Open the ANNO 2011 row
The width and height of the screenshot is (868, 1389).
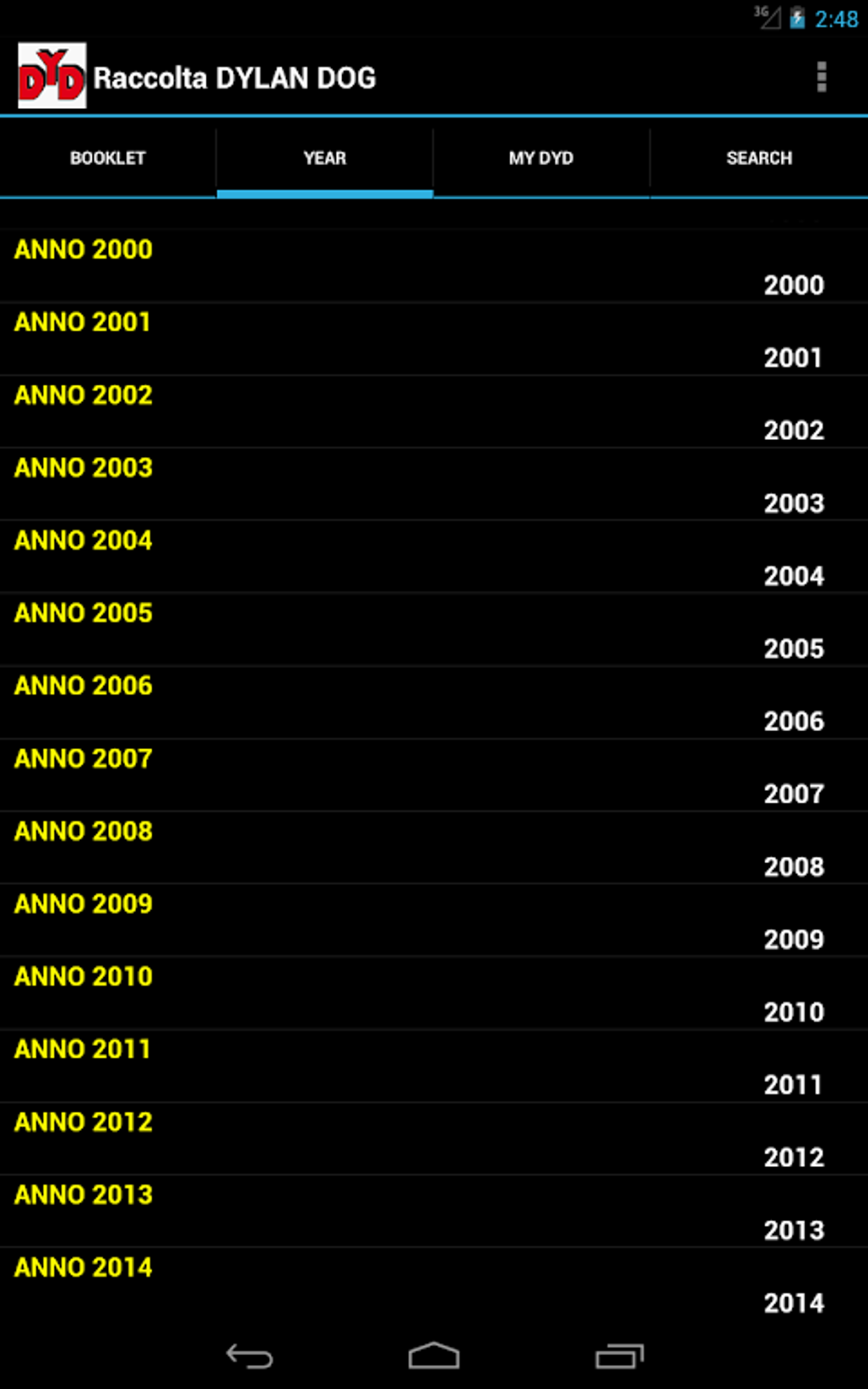point(434,1066)
